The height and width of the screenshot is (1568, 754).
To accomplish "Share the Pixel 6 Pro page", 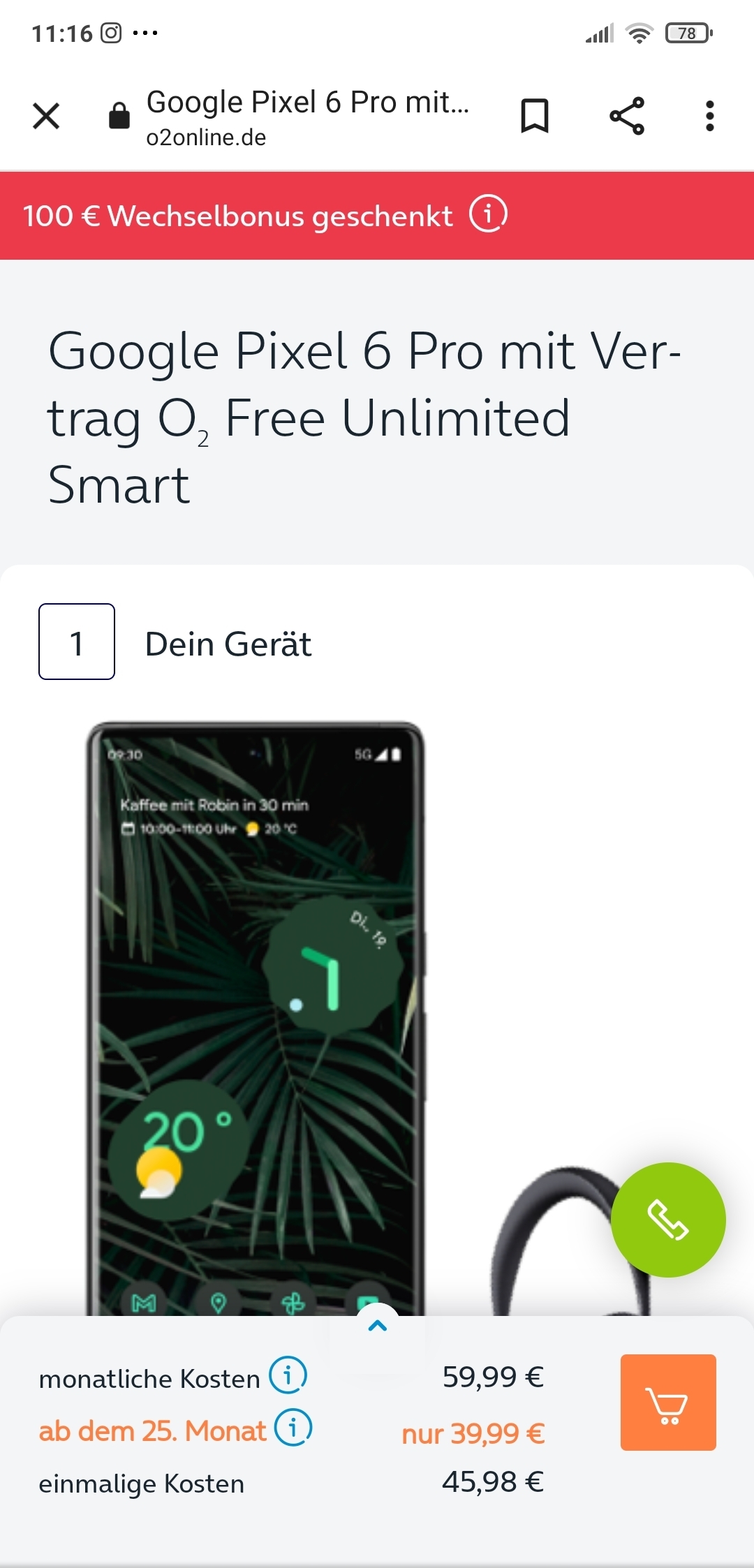I will 626,116.
